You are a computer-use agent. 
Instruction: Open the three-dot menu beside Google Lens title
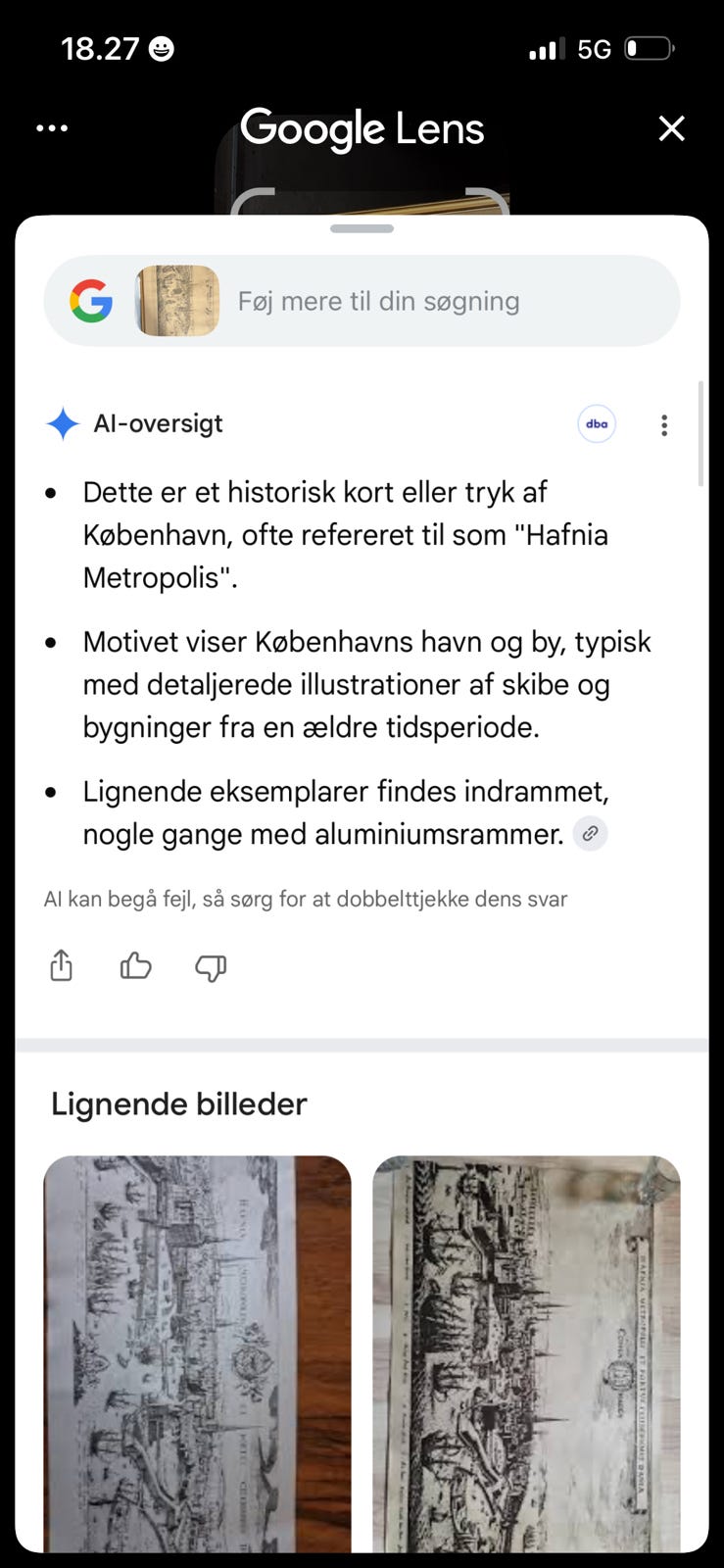[52, 128]
